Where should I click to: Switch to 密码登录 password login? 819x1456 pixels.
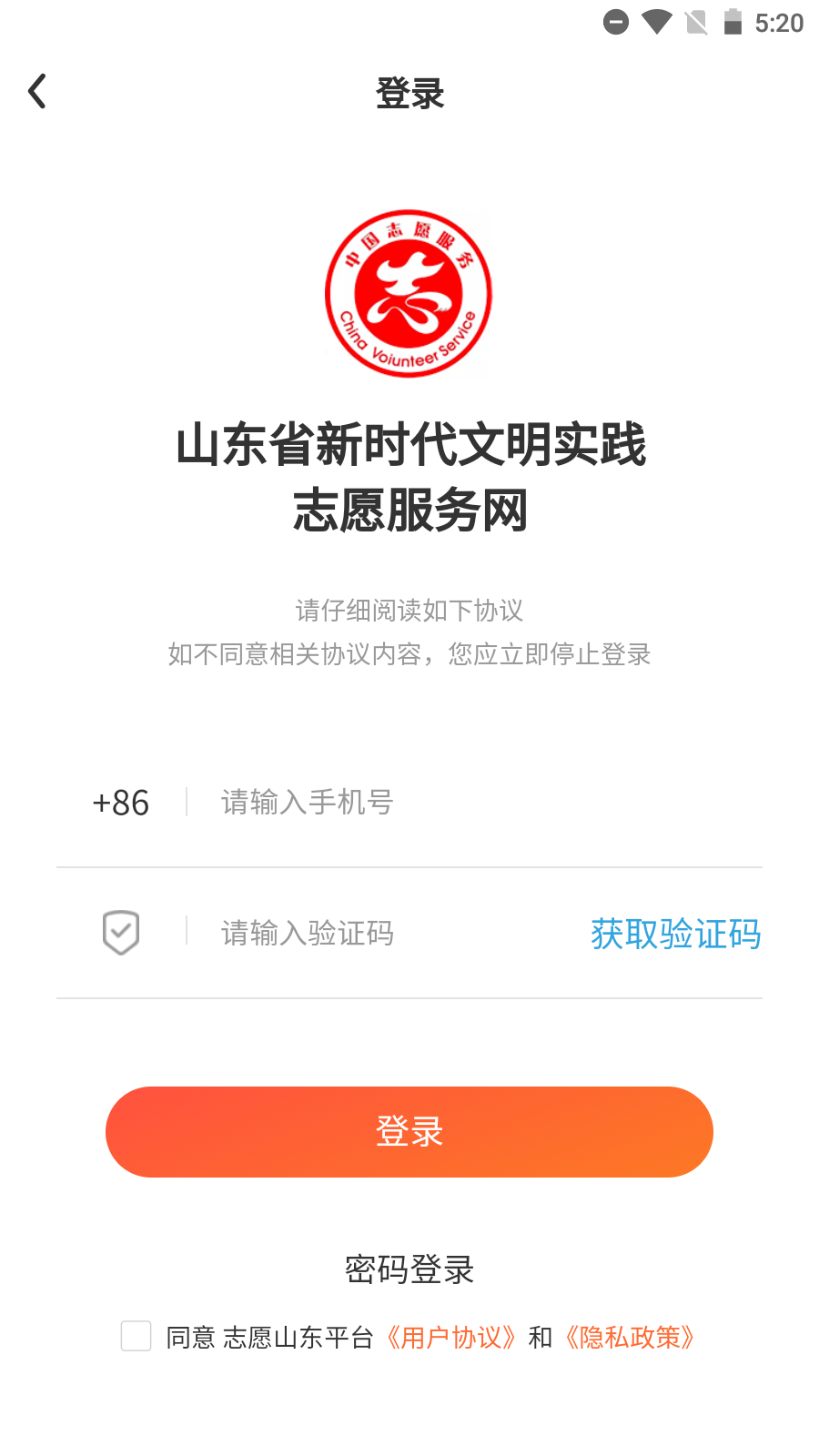pyautogui.click(x=409, y=1269)
